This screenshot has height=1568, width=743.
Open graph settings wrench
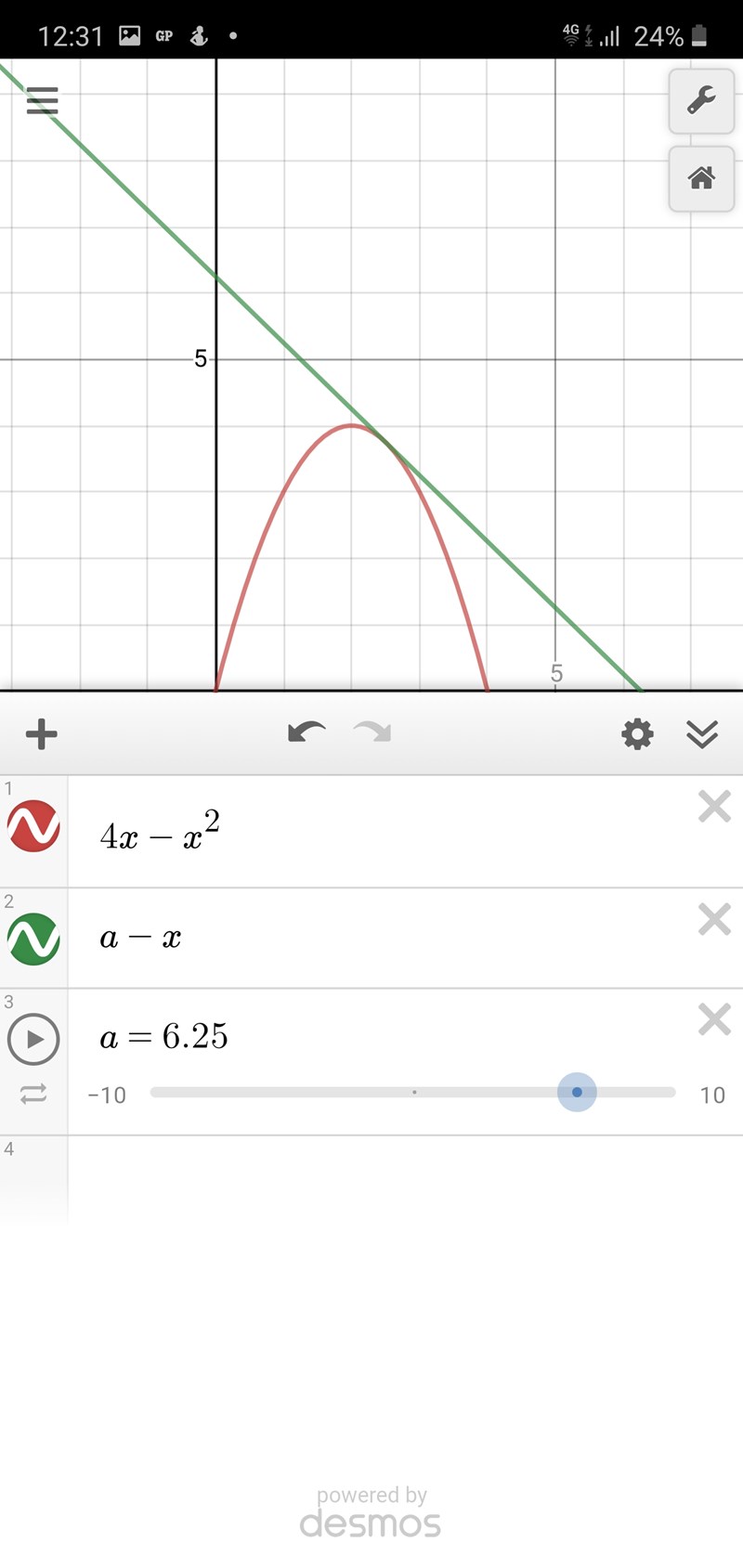click(701, 100)
